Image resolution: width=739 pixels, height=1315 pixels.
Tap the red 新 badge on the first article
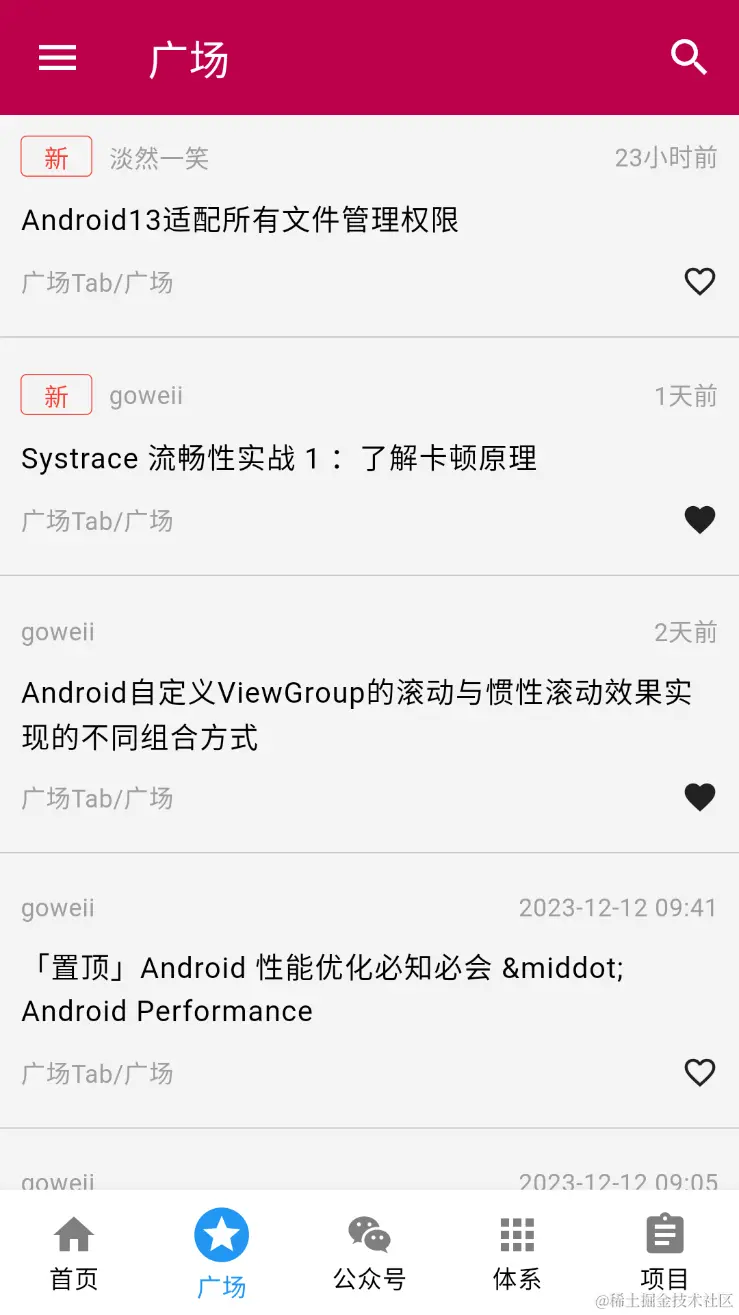[x=56, y=157]
